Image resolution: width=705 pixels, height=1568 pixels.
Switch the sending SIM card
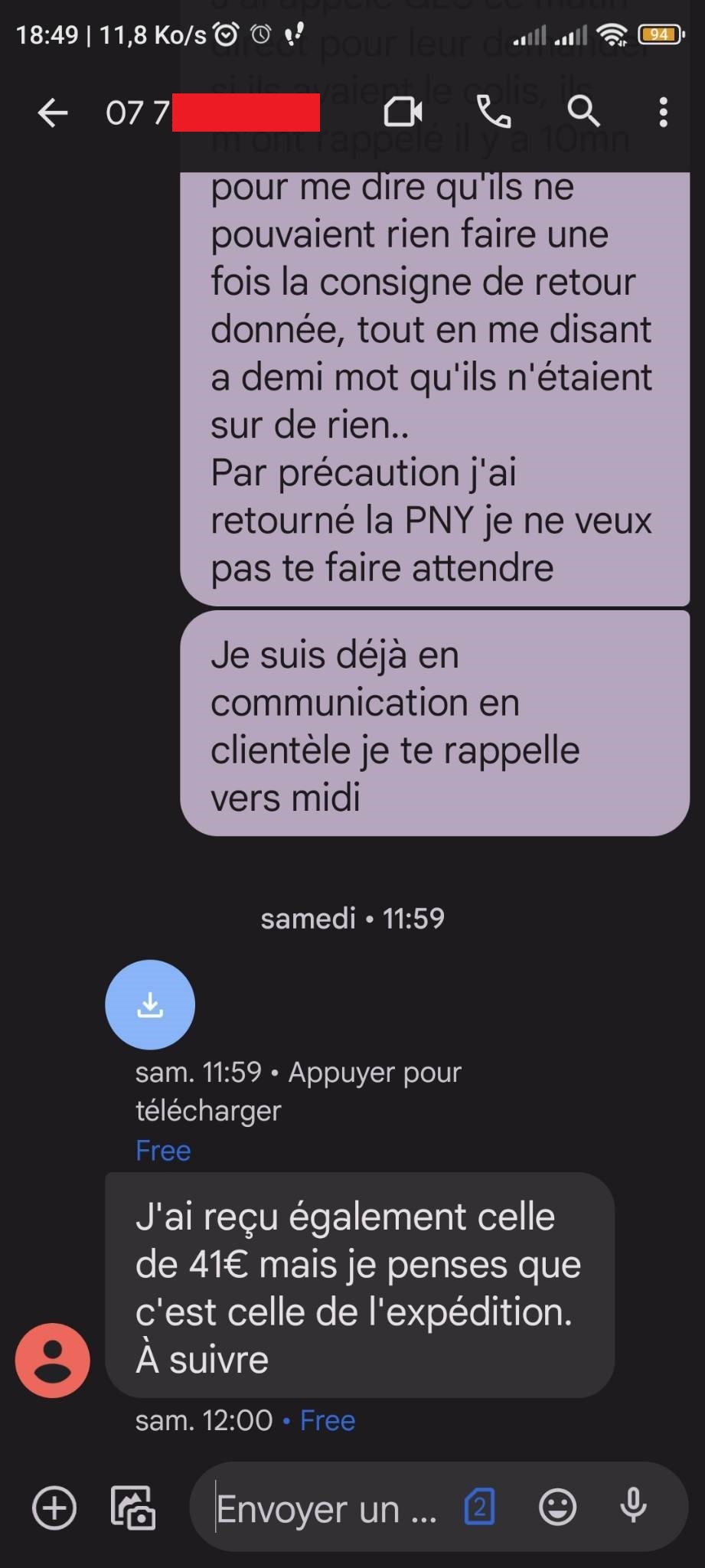click(480, 1508)
